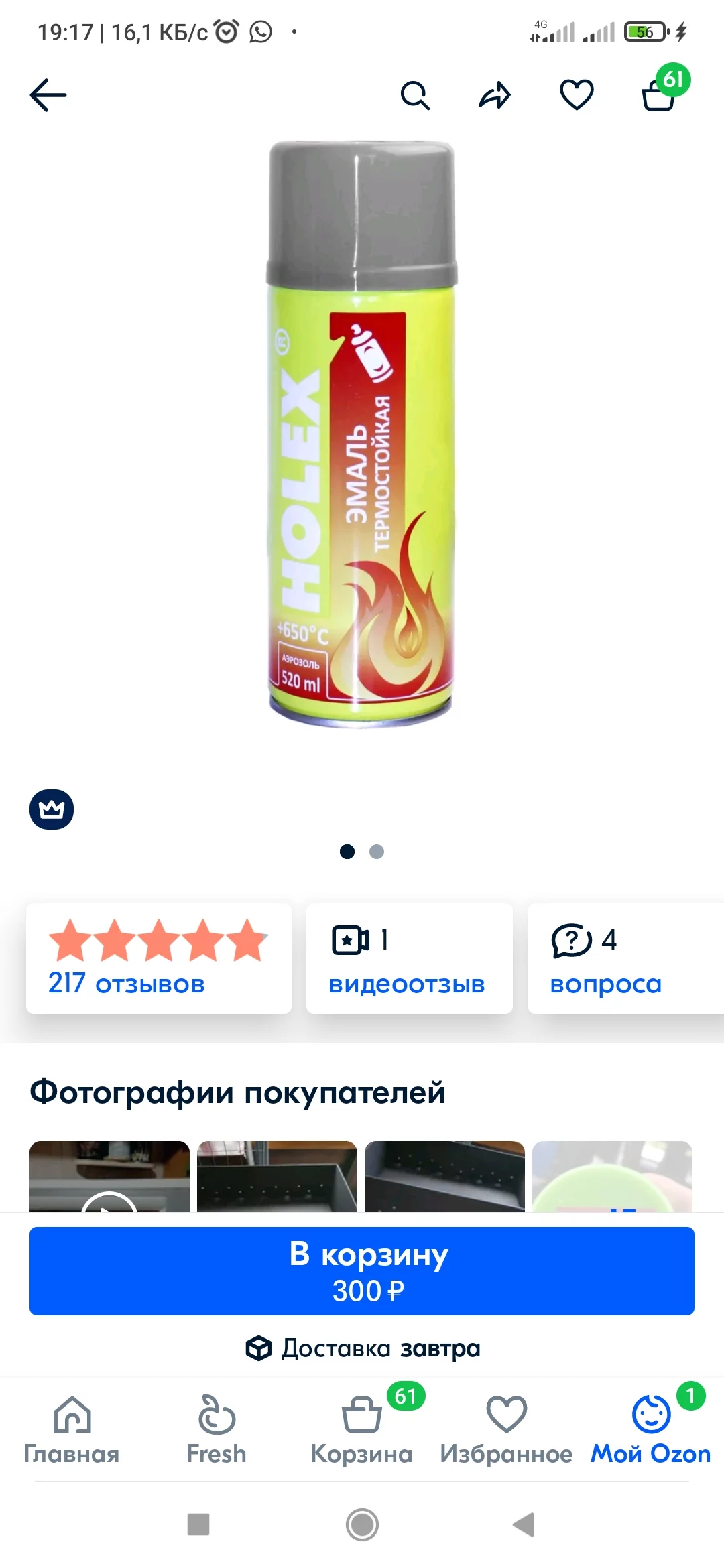Open the 217 отзывов reviews card
724x1568 pixels.
(x=159, y=958)
